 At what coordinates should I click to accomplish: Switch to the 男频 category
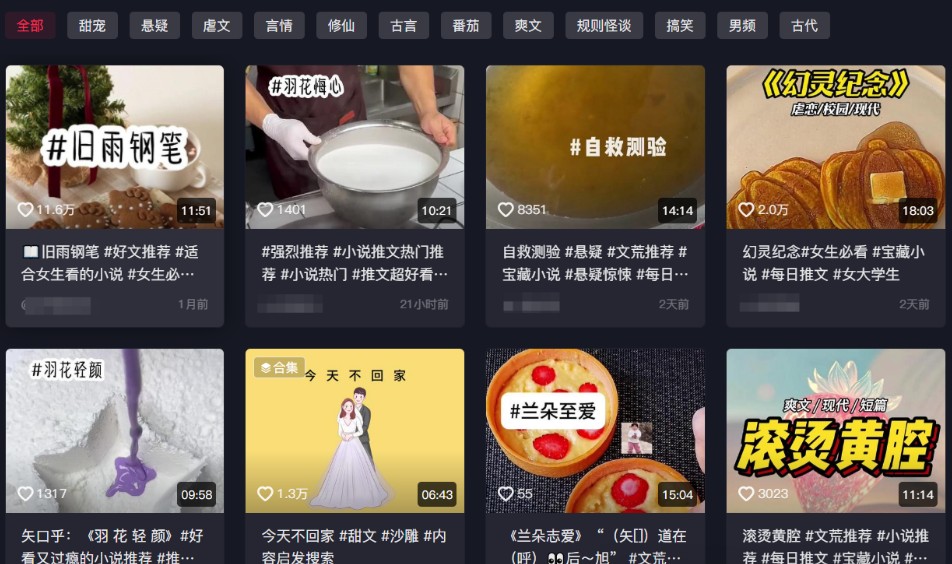pyautogui.click(x=742, y=26)
